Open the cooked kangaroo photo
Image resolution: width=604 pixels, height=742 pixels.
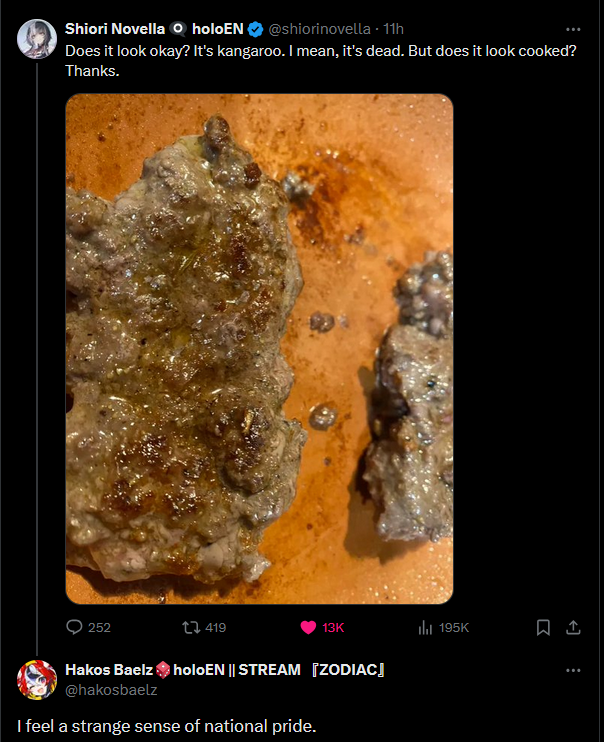[259, 348]
